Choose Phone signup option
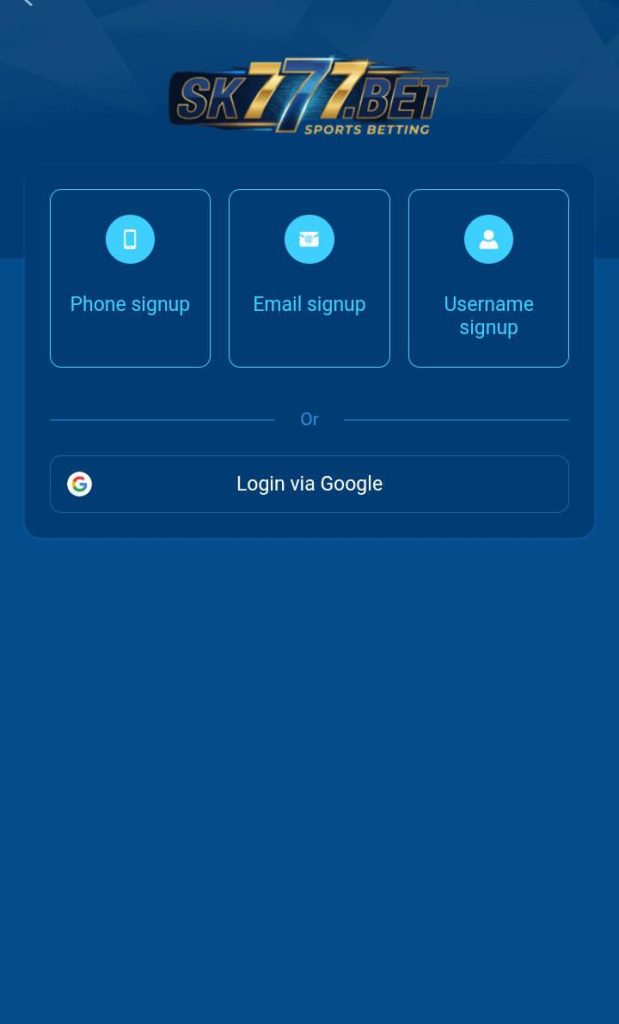This screenshot has width=619, height=1024. (130, 278)
